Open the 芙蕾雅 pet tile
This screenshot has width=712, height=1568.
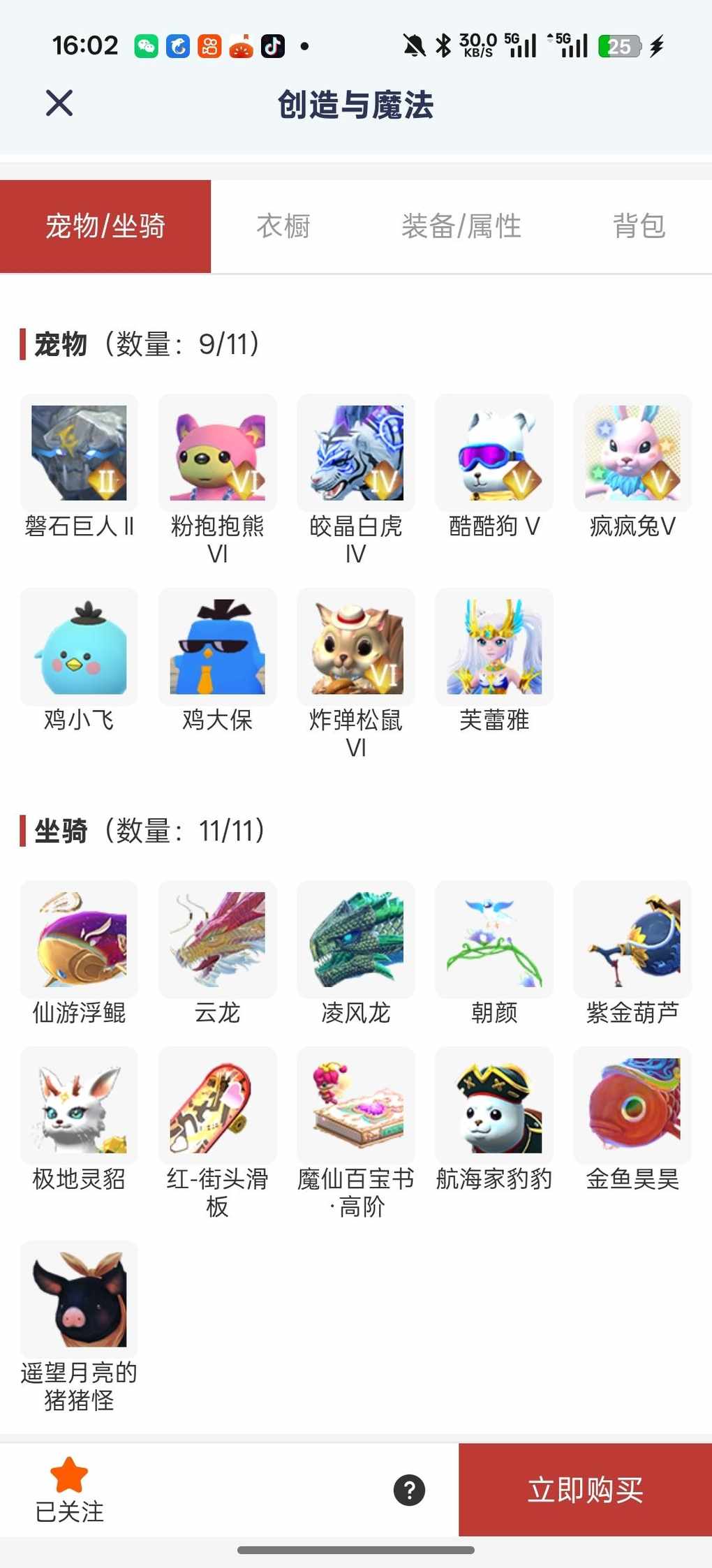tap(494, 647)
